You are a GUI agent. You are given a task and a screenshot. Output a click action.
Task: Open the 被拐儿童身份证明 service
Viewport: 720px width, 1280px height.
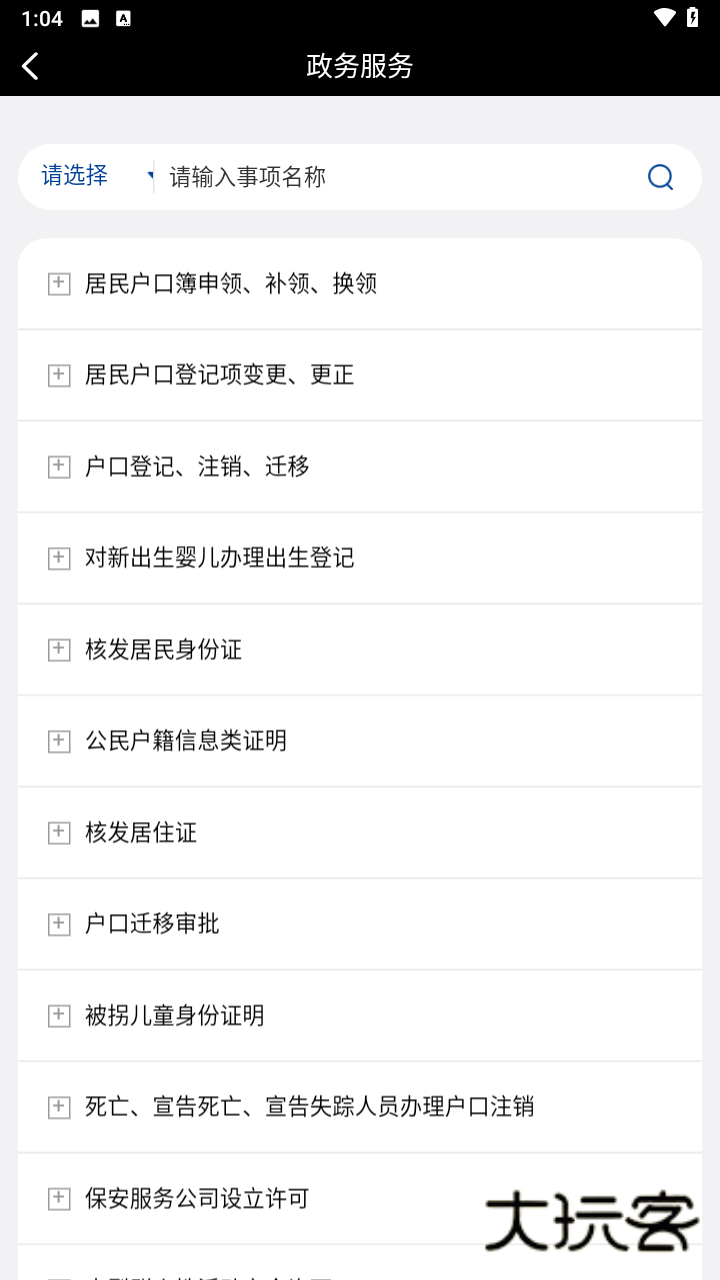[174, 1015]
